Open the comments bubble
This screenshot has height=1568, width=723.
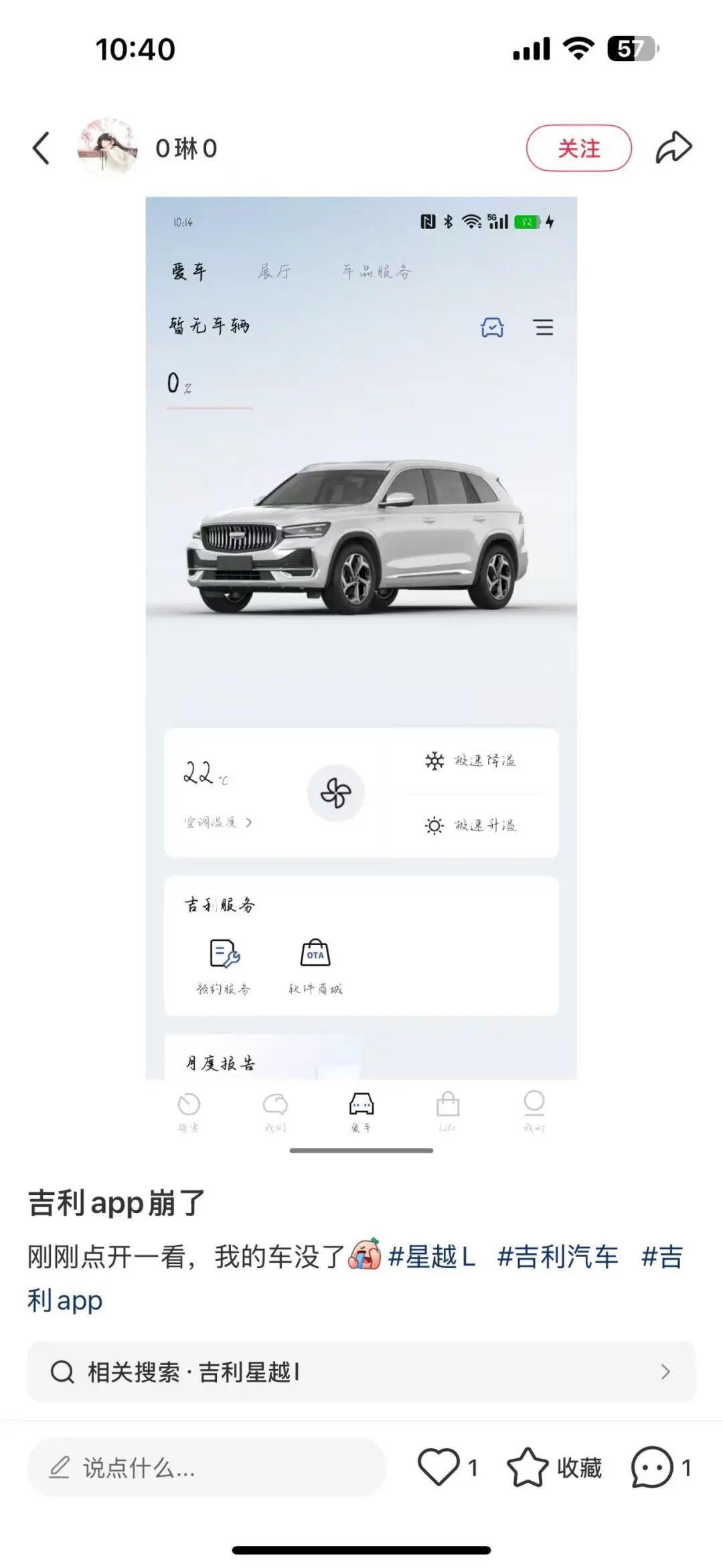651,1467
